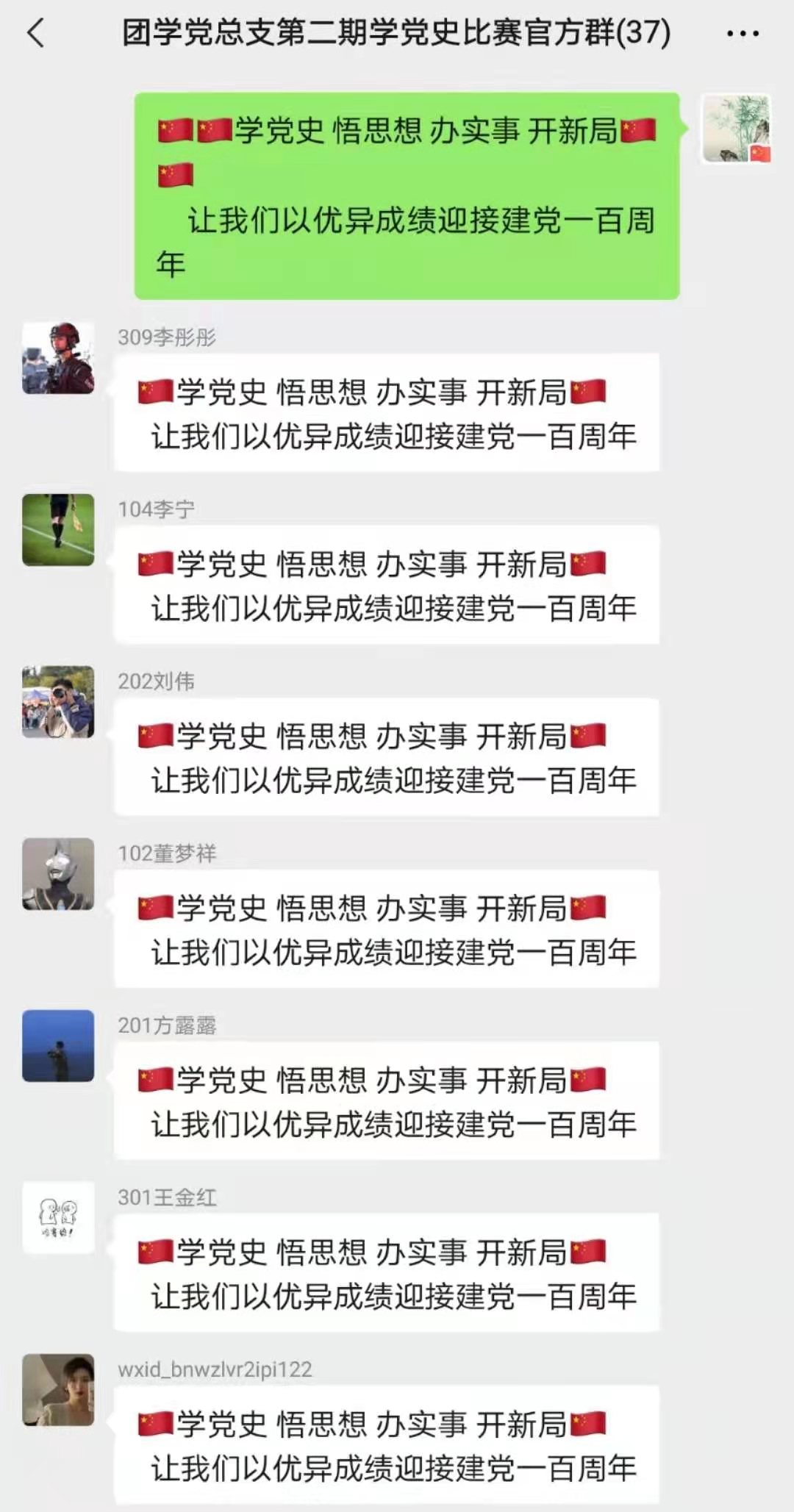
Task: Tap 104李宁's avatar
Action: (x=58, y=530)
